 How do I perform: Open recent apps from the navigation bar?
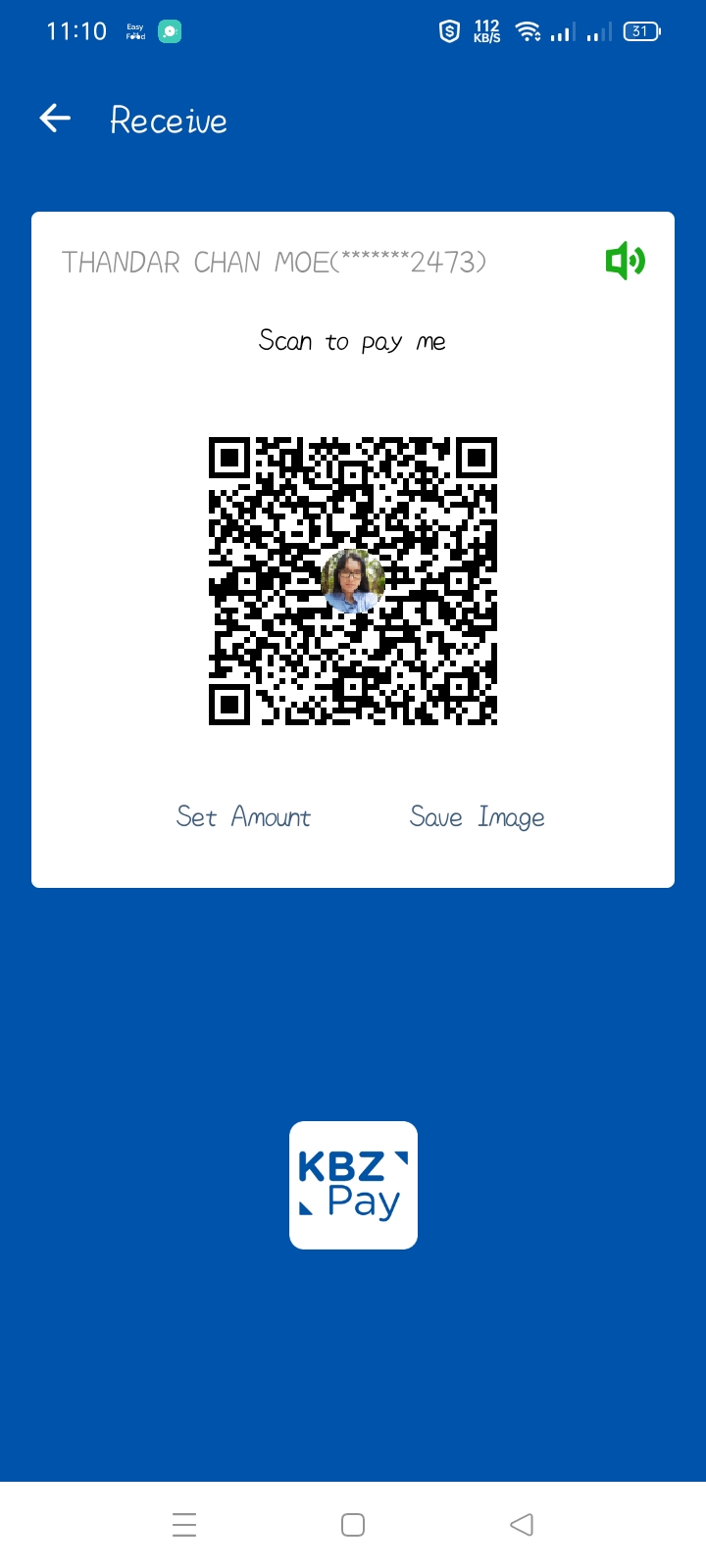coord(184,1525)
